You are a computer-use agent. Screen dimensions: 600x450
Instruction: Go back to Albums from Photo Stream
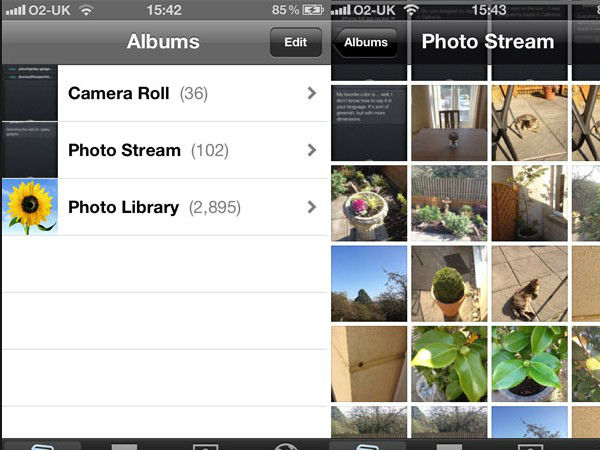point(367,43)
